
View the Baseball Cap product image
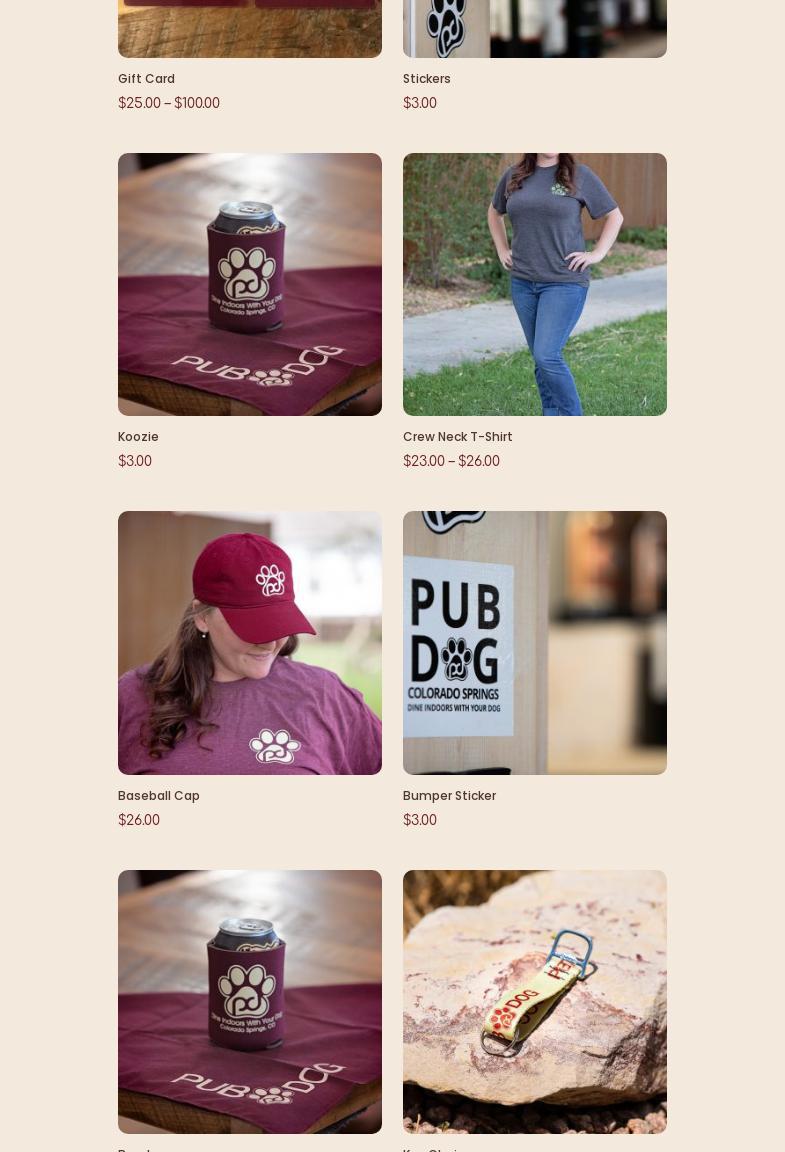tap(250, 643)
